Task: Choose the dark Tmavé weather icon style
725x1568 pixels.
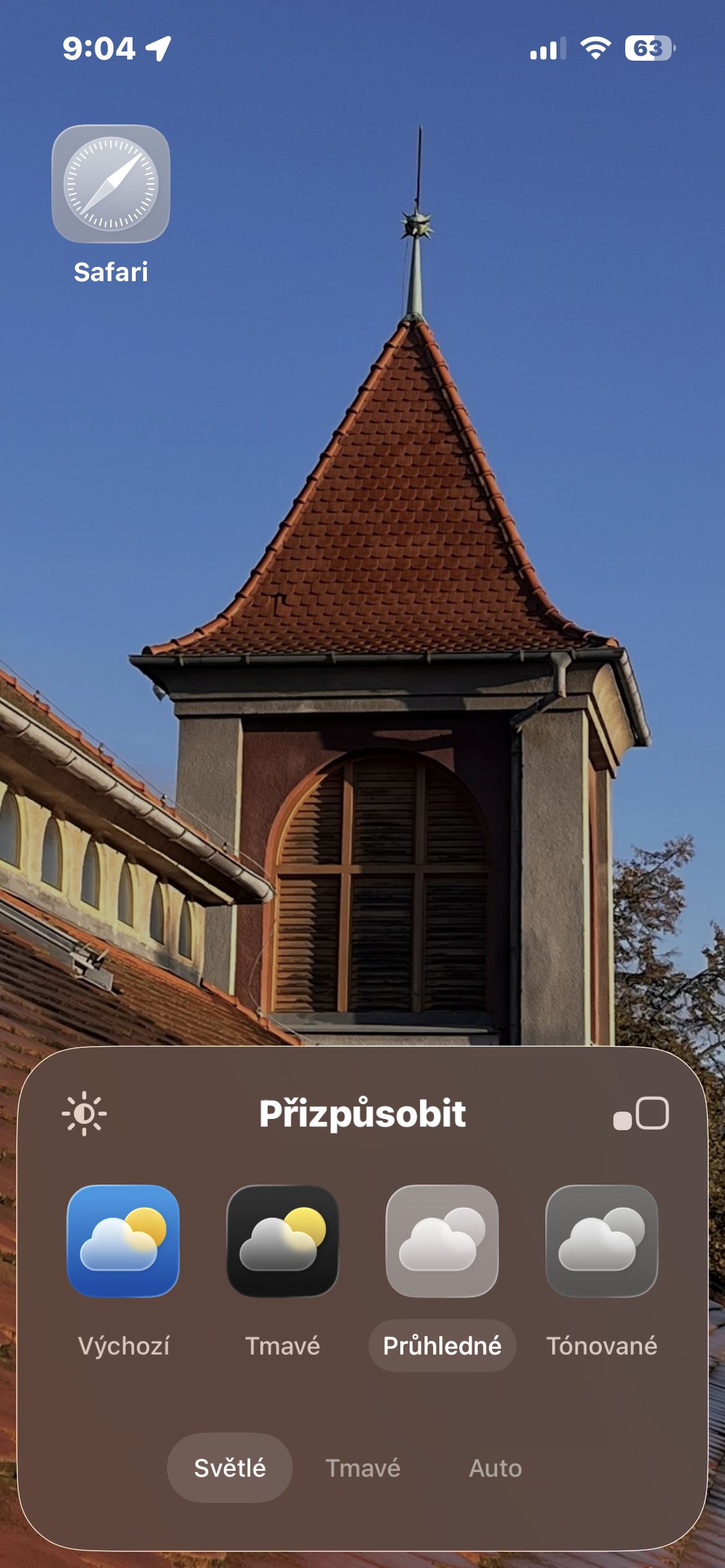Action: [x=283, y=1241]
